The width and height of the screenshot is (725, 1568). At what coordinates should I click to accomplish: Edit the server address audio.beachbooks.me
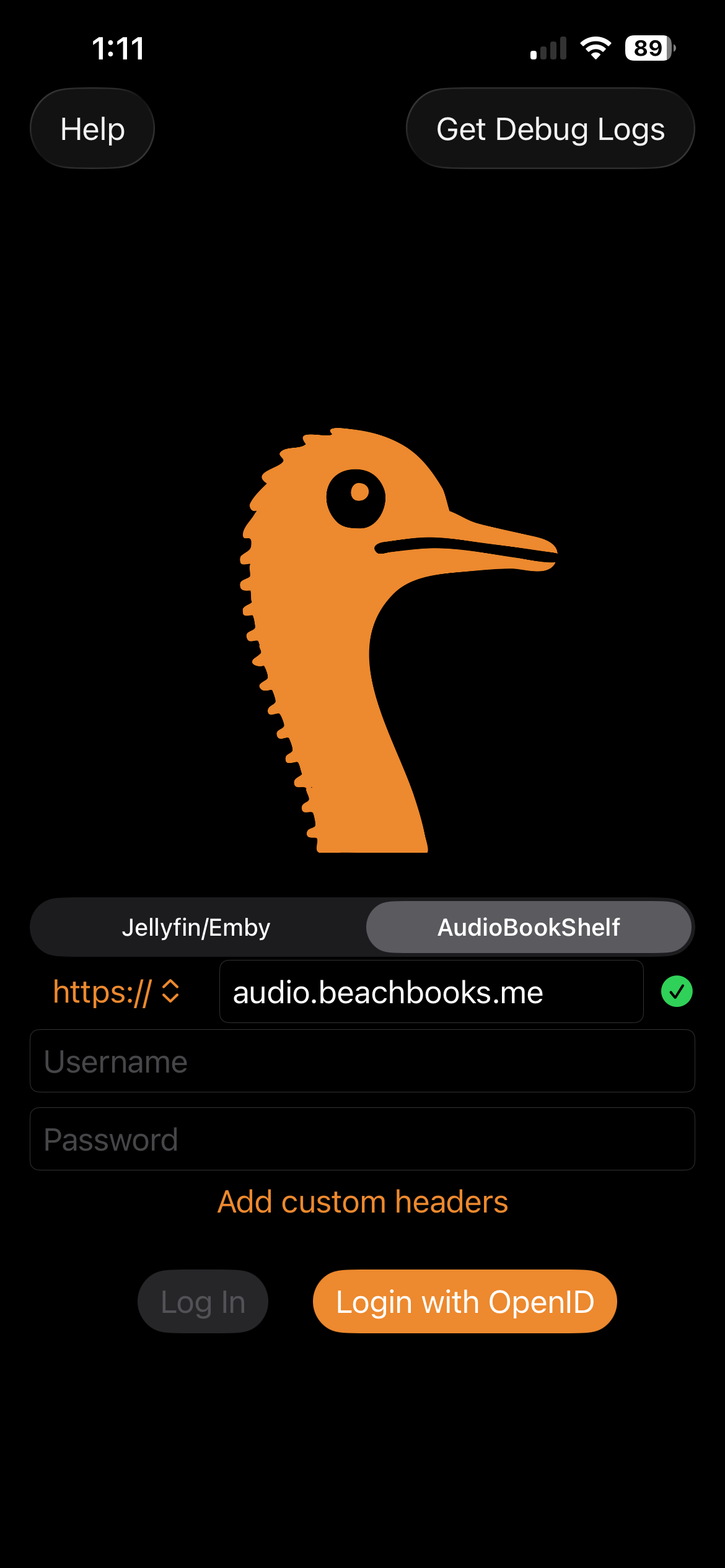(x=431, y=992)
